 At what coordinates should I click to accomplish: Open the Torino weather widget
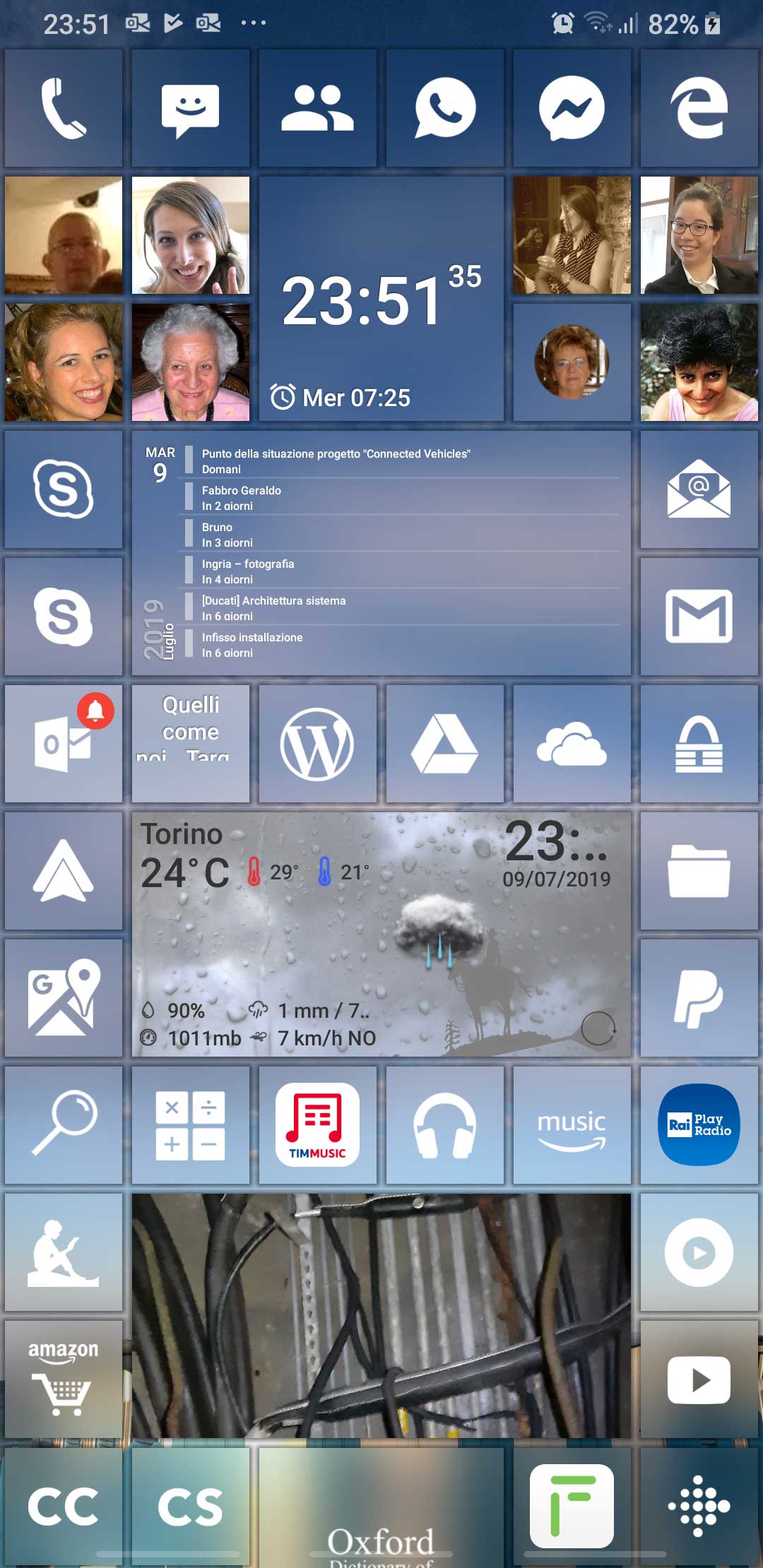click(x=381, y=934)
